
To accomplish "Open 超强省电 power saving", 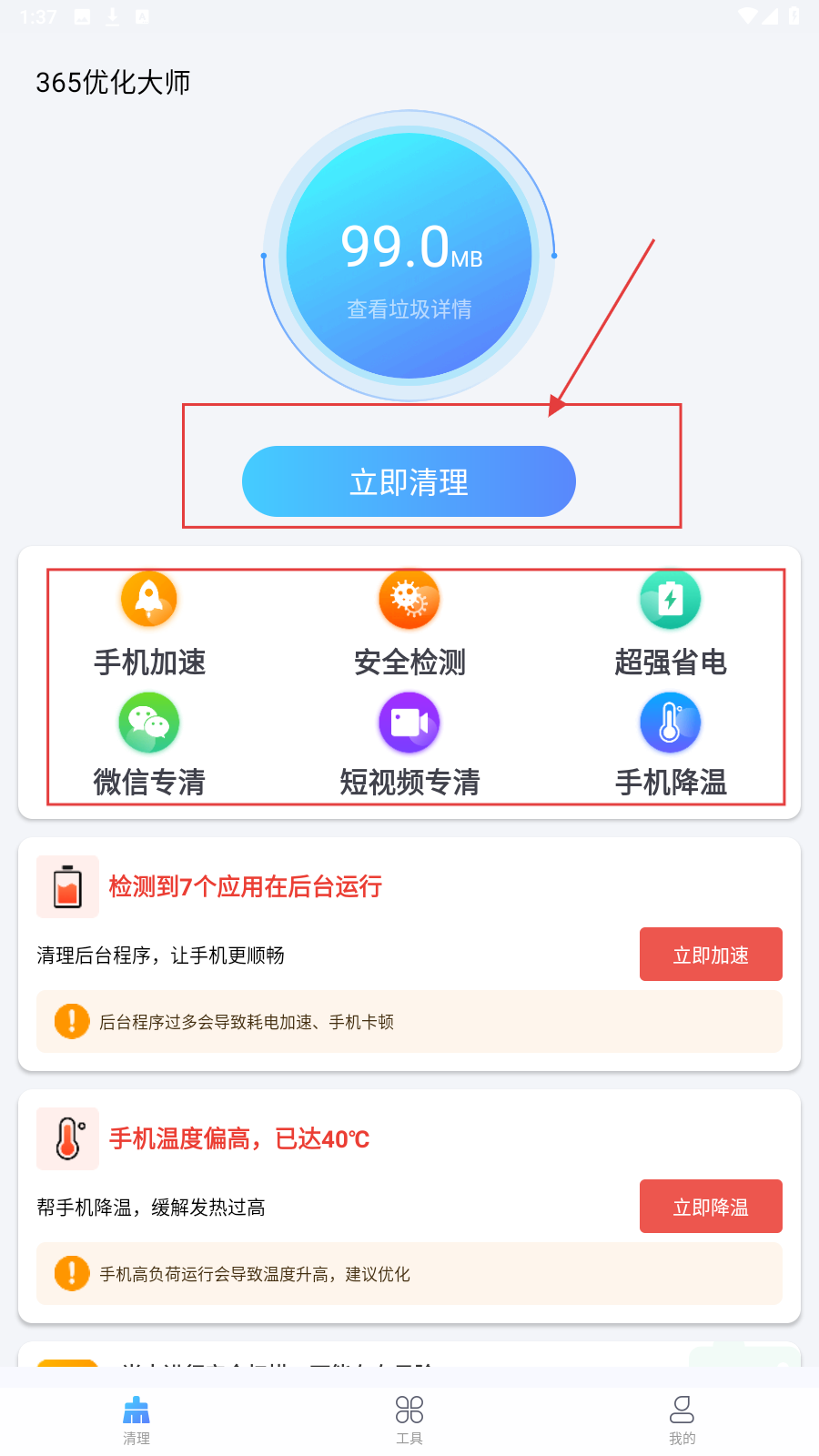I will [671, 624].
